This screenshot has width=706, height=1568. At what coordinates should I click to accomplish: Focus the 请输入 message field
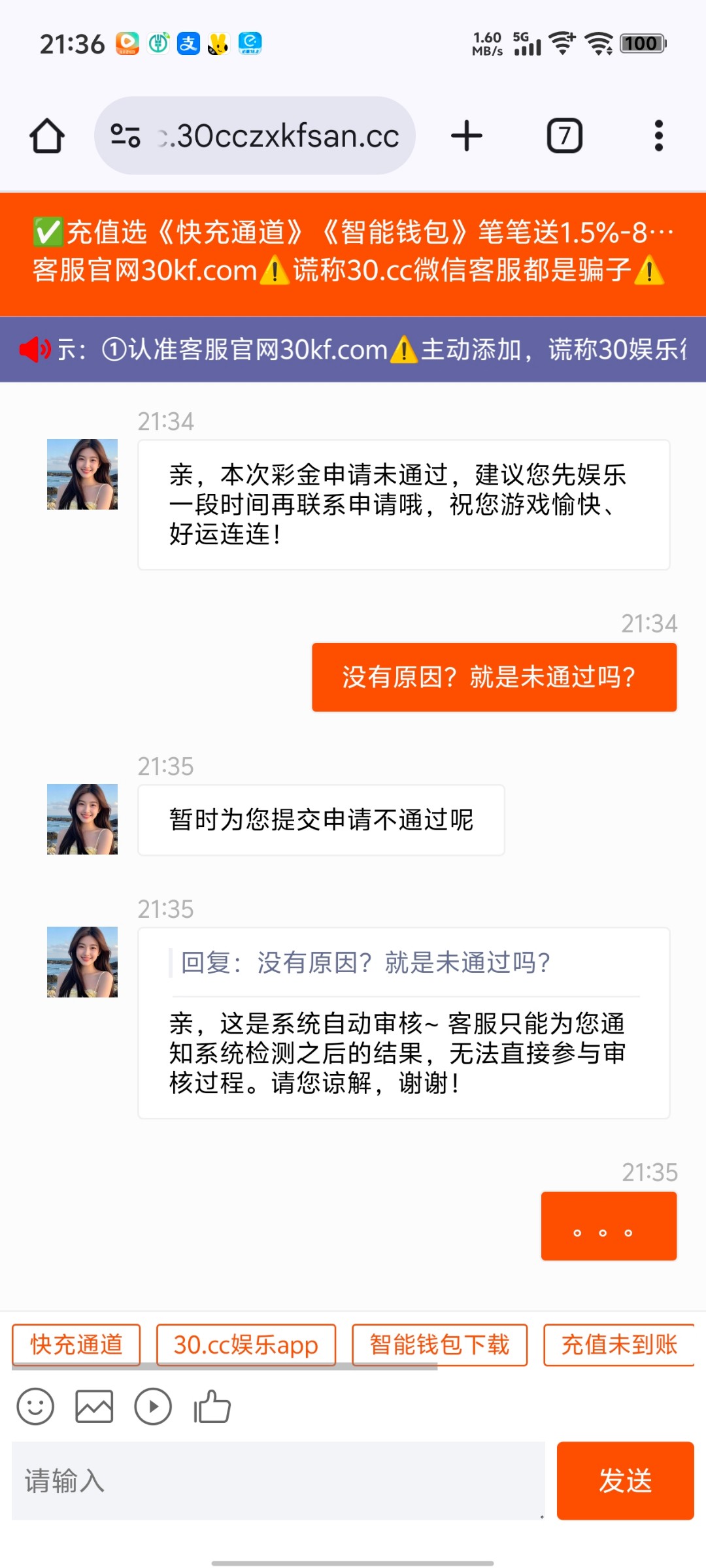tap(278, 1480)
